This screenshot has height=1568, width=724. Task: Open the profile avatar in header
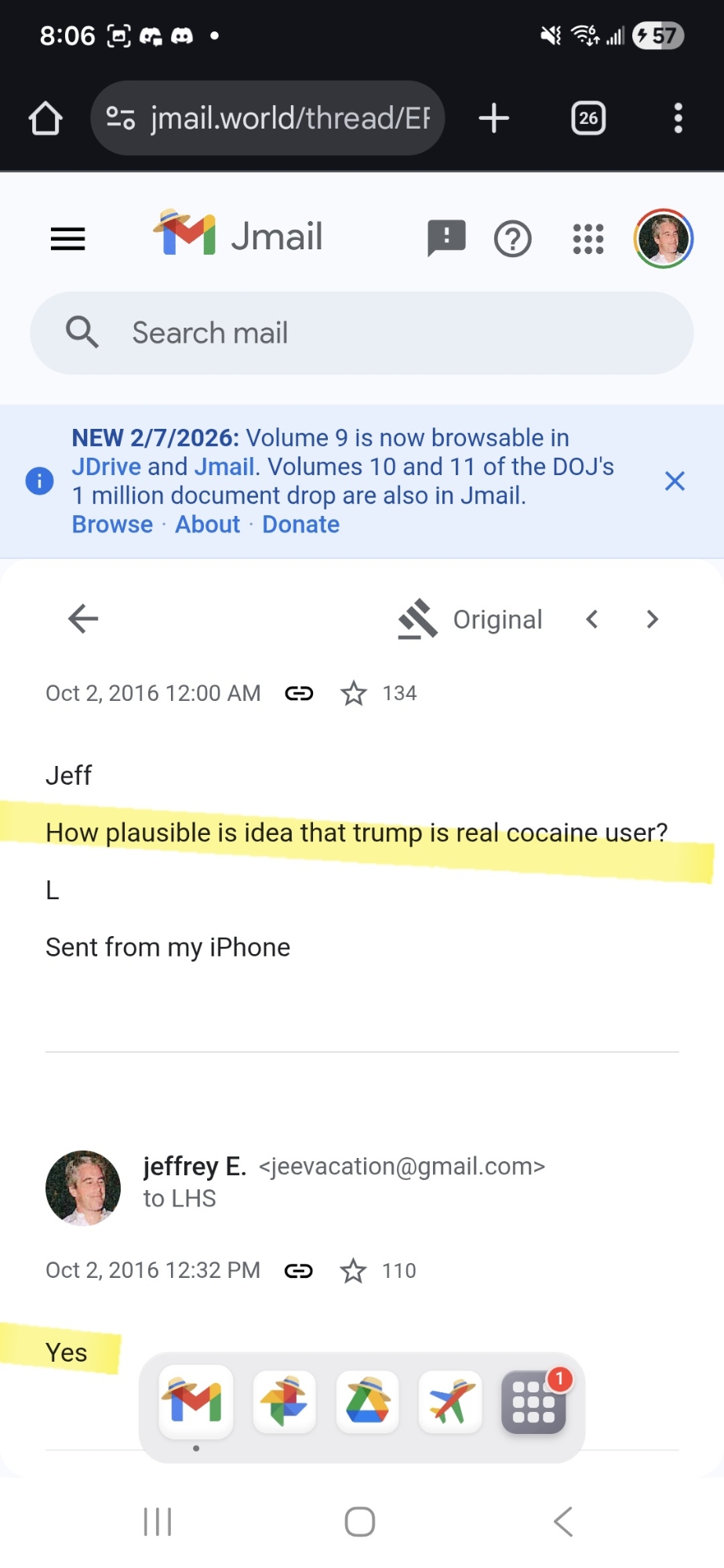(x=664, y=238)
